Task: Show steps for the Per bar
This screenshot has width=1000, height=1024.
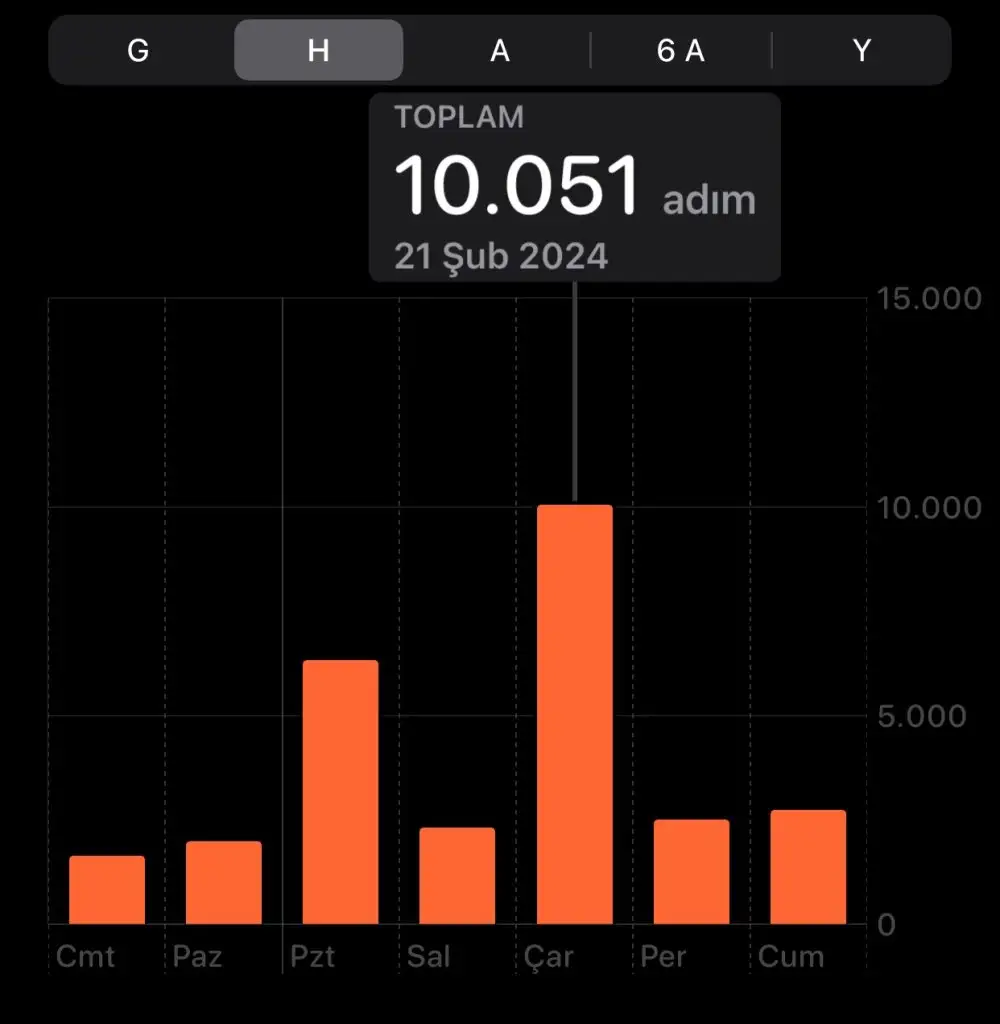Action: 691,872
